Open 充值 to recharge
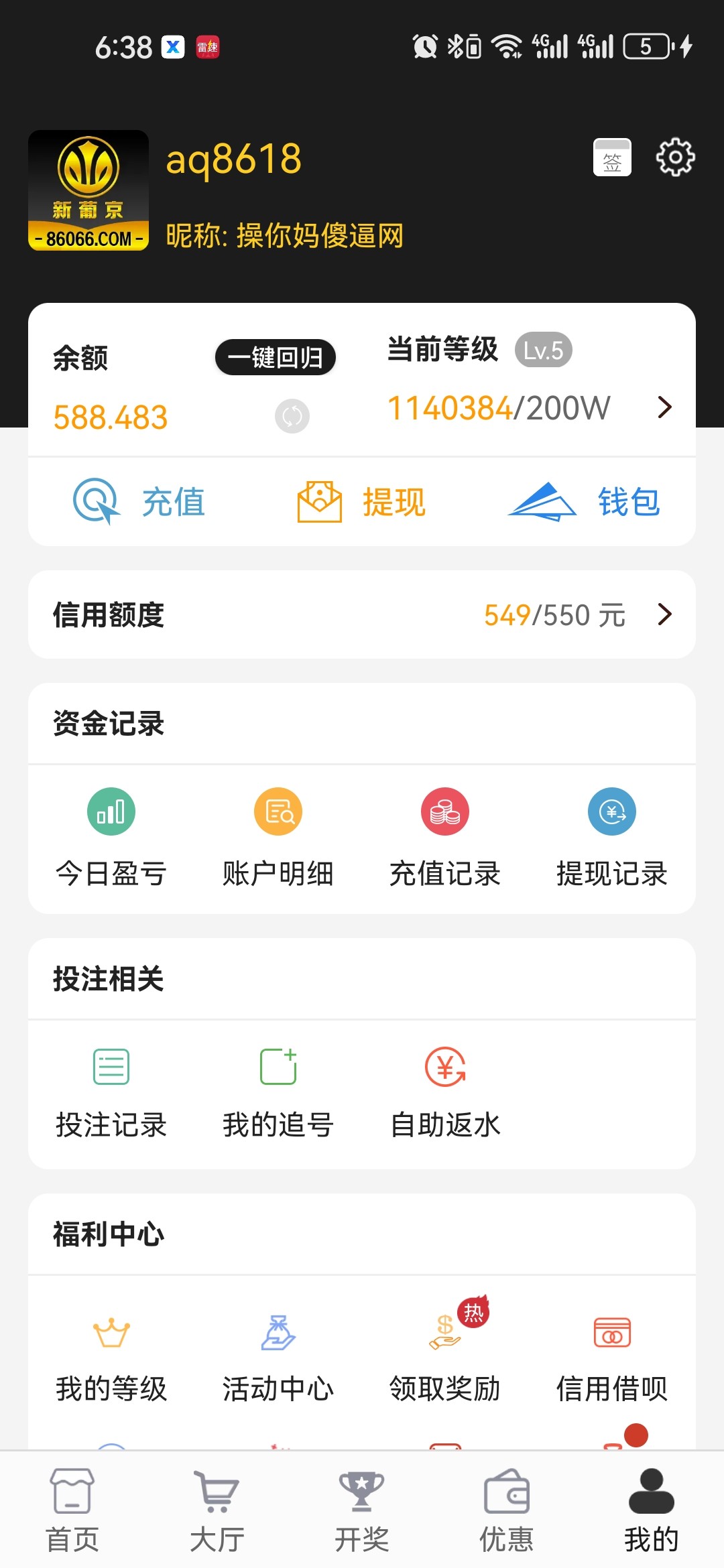The width and height of the screenshot is (724, 1568). (x=139, y=502)
